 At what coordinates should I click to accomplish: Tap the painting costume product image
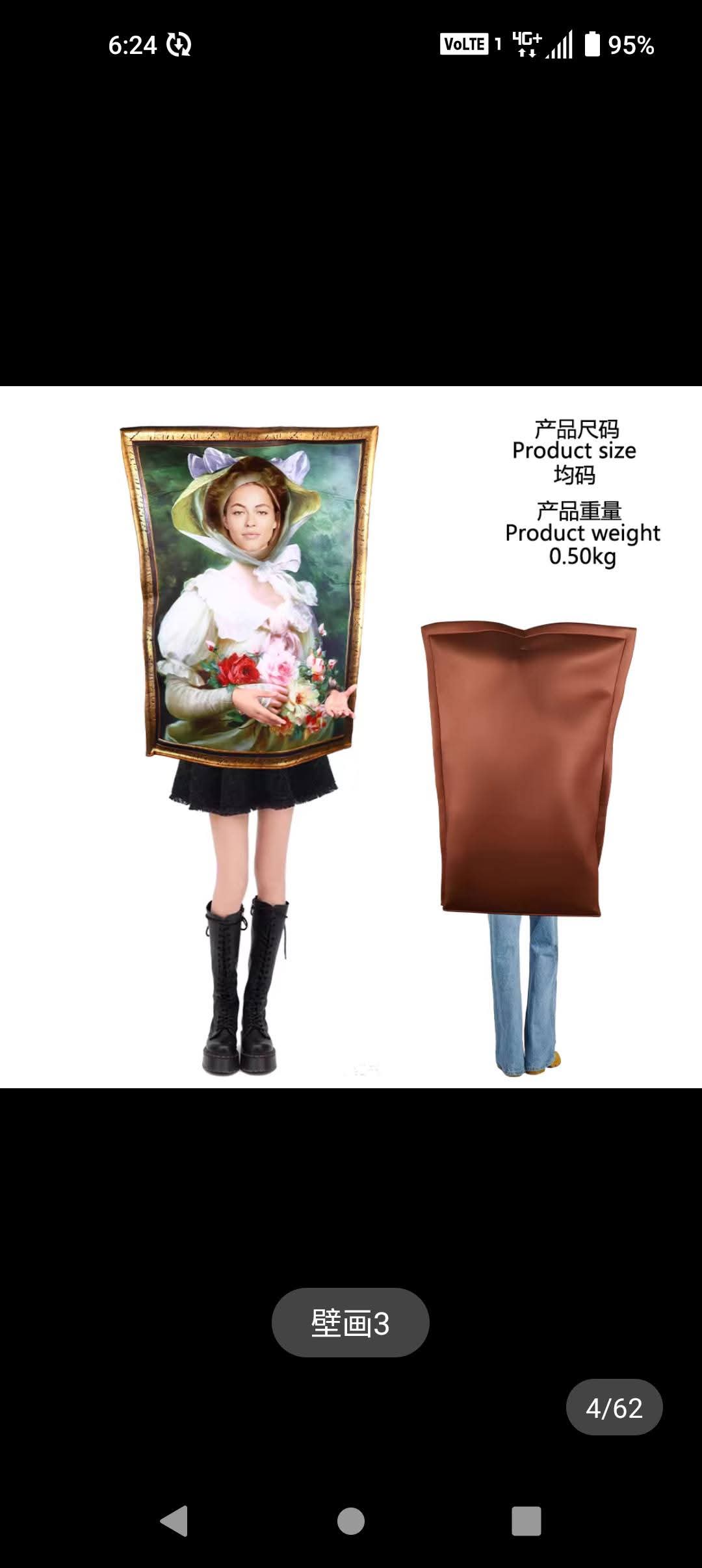[351, 736]
